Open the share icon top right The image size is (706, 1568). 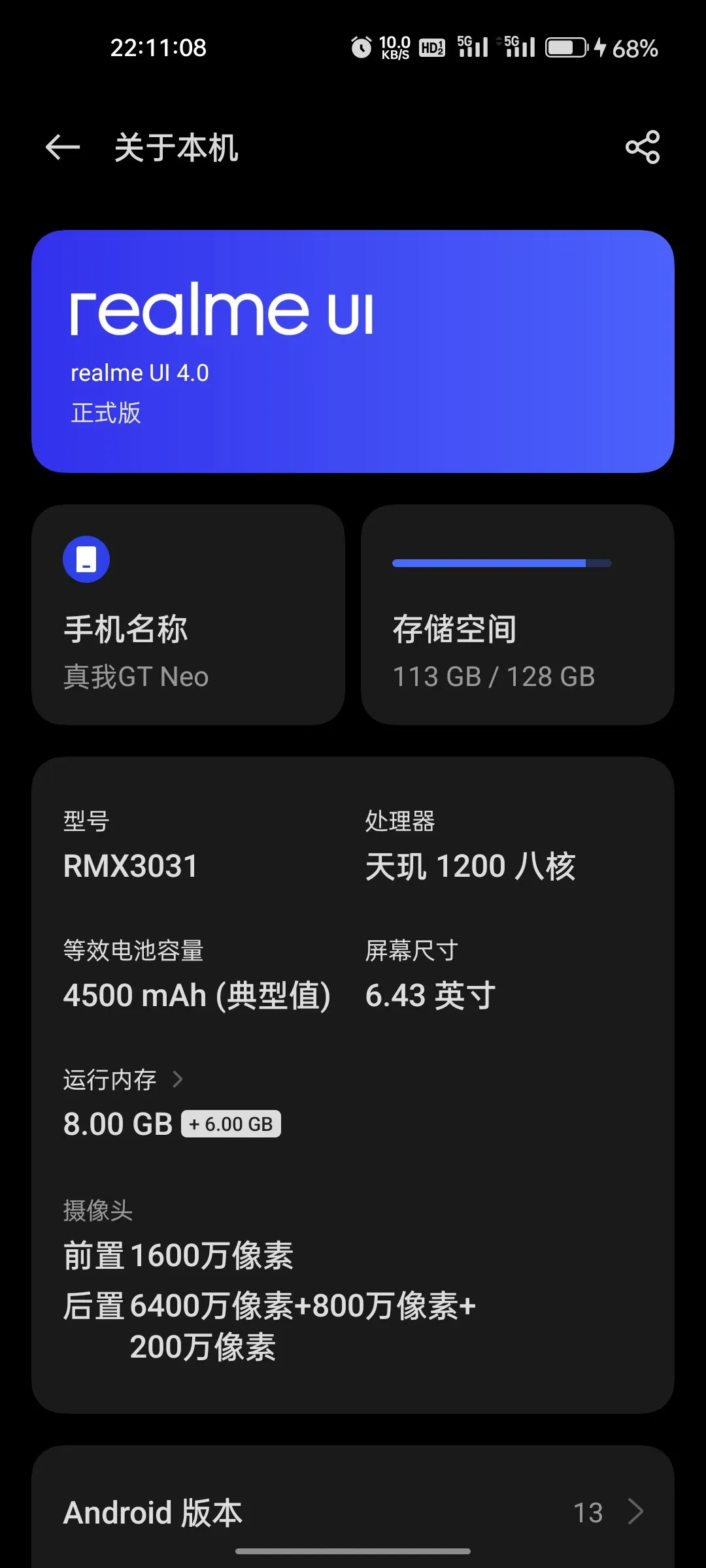[643, 148]
